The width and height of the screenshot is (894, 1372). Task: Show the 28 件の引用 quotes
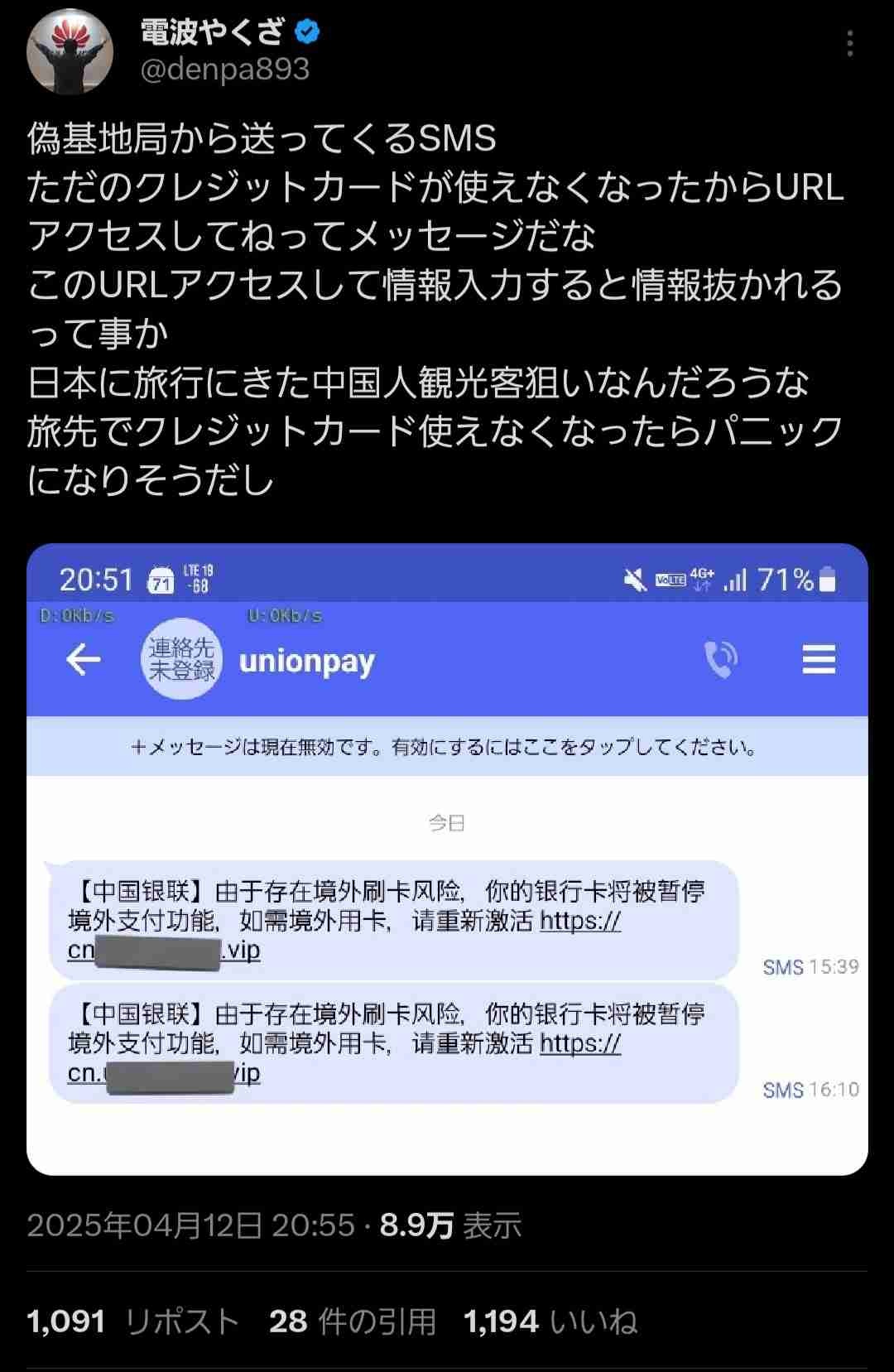coord(352,1321)
